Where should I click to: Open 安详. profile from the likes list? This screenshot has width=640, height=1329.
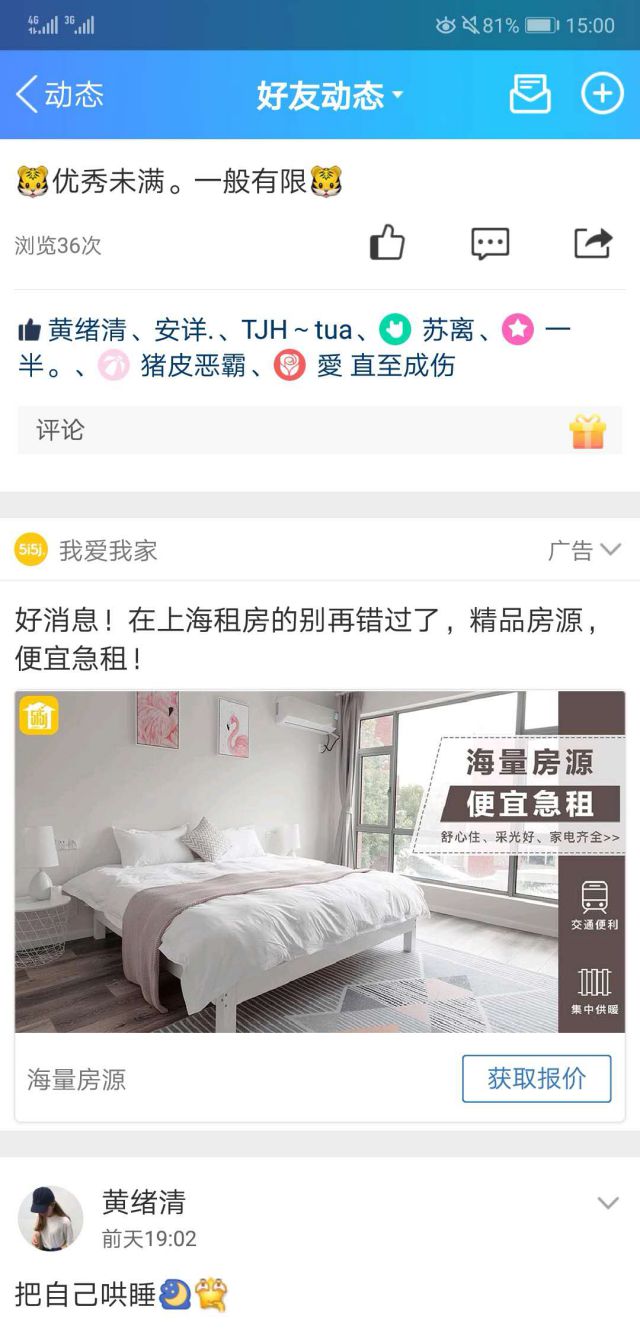pyautogui.click(x=182, y=329)
